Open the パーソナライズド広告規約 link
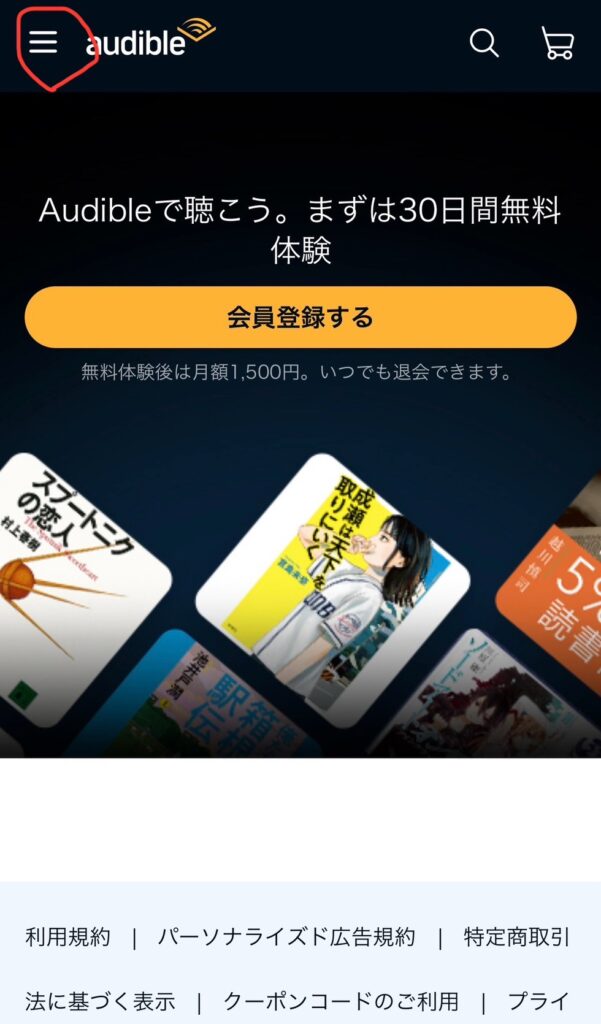Viewport: 601px width, 1024px height. click(286, 937)
